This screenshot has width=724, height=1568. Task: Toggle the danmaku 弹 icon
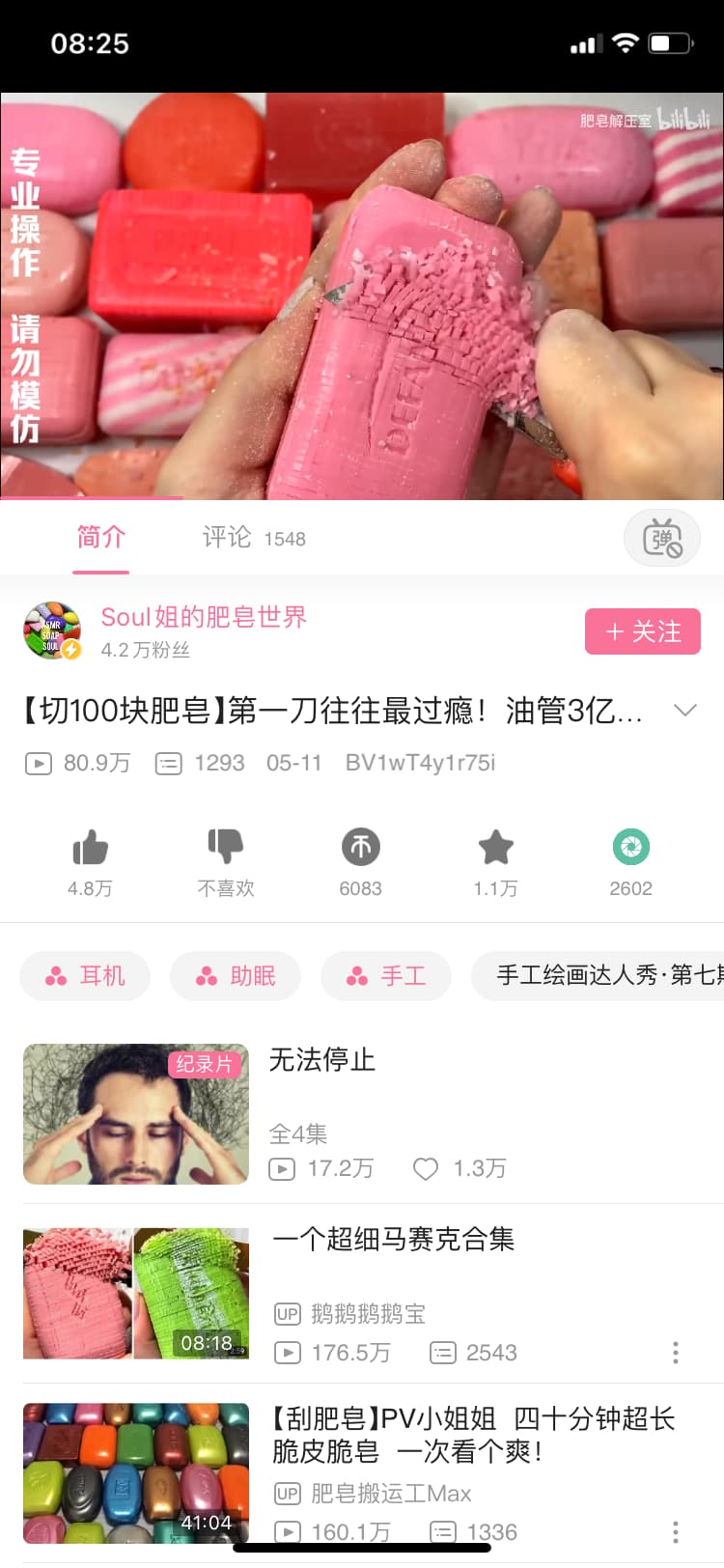pyautogui.click(x=661, y=538)
